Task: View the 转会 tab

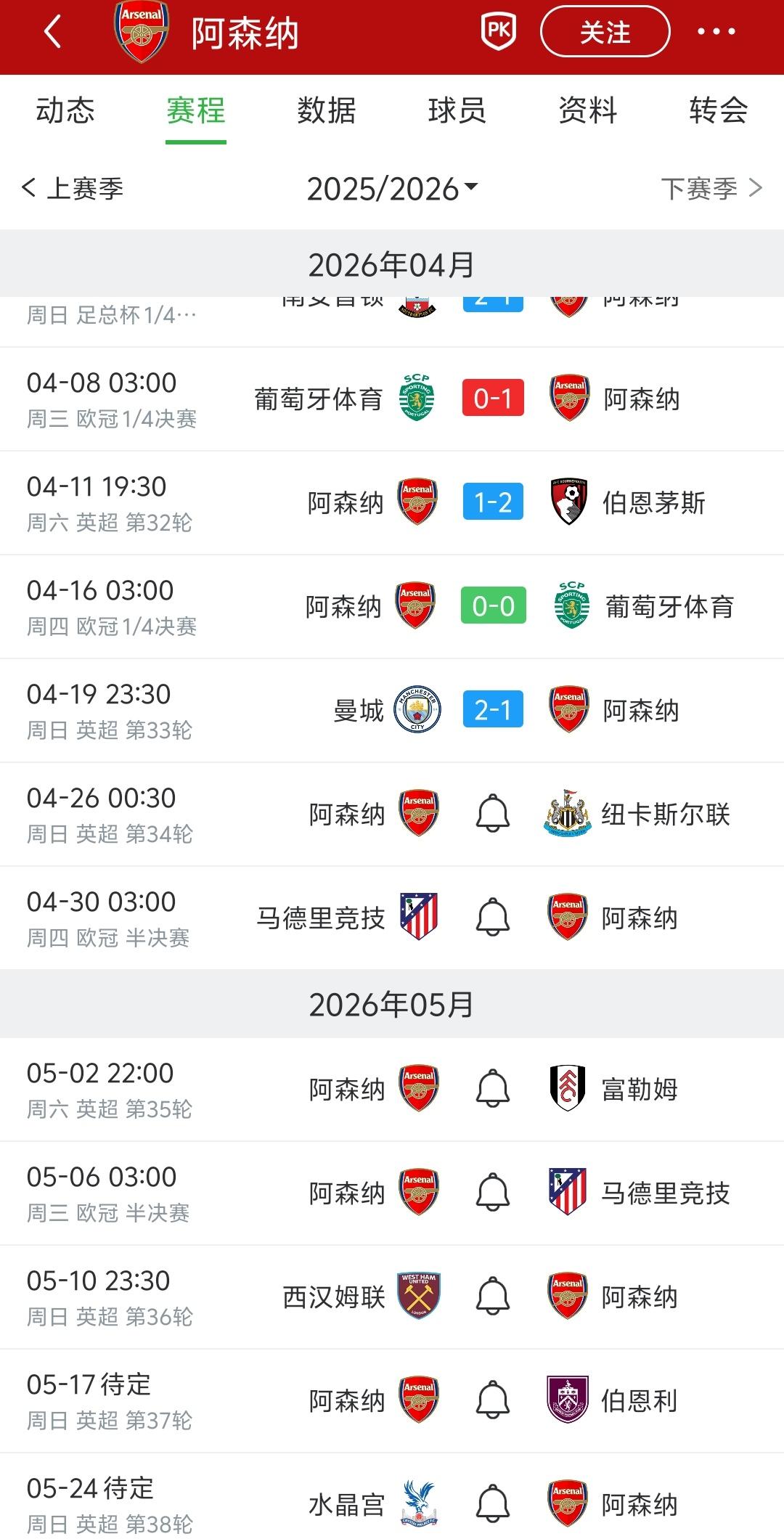Action: 718,111
